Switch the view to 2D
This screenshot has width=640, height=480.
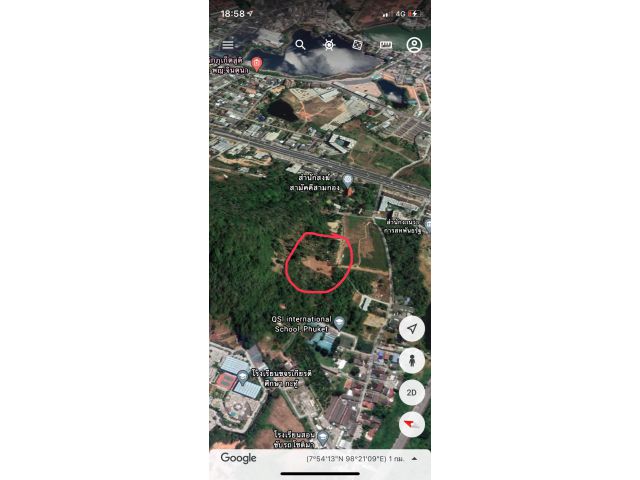pos(412,393)
